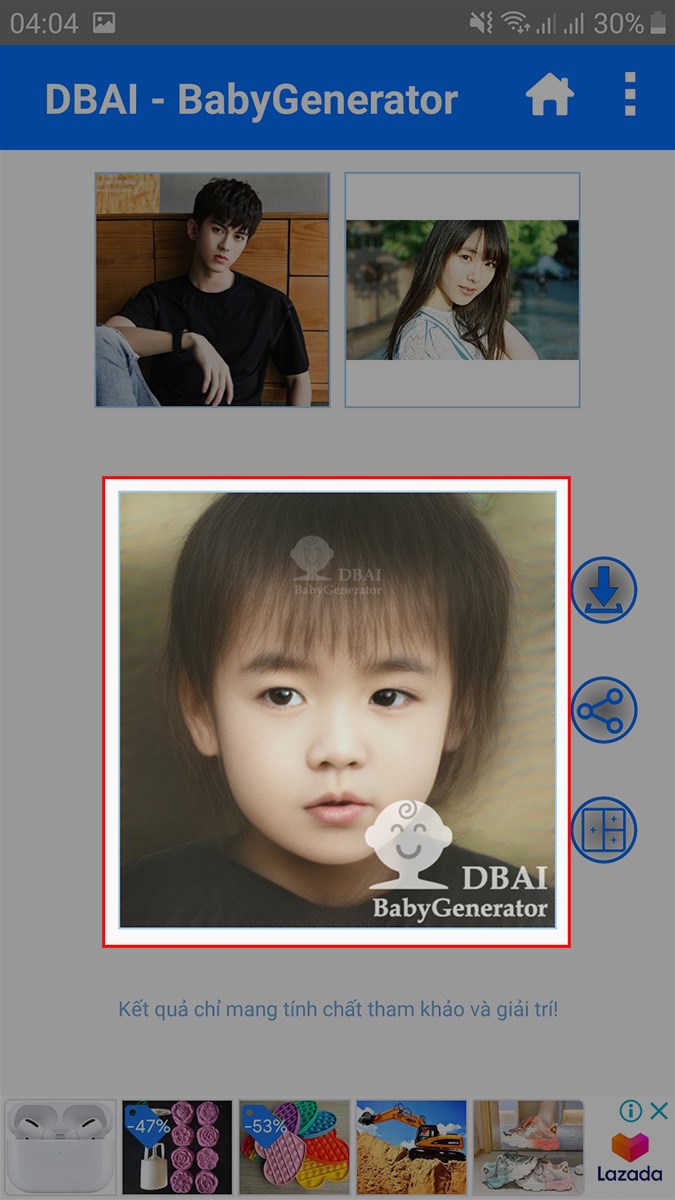Open the excavator toy ad product
This screenshot has height=1200, width=675.
[411, 1147]
